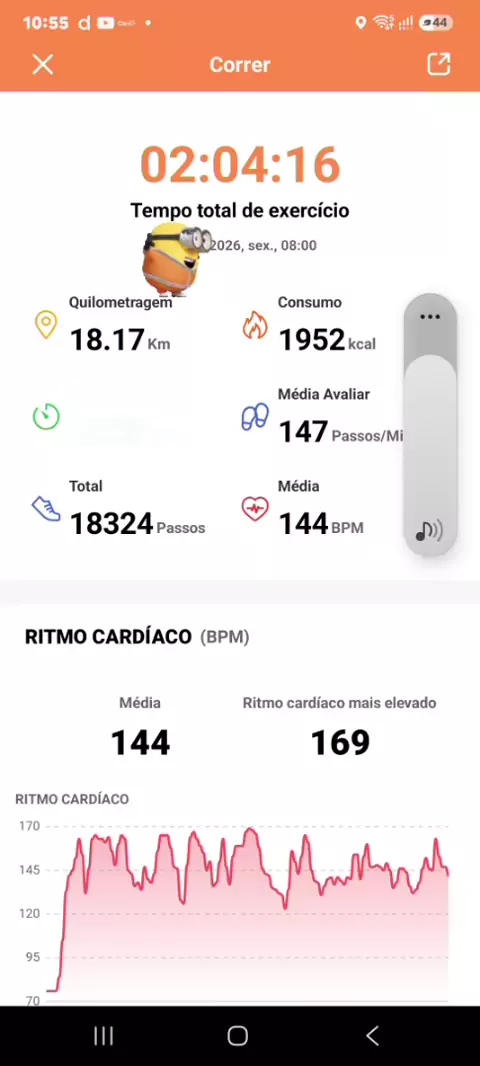Go back with the system back button
Viewport: 480px width, 1066px height.
372,1035
